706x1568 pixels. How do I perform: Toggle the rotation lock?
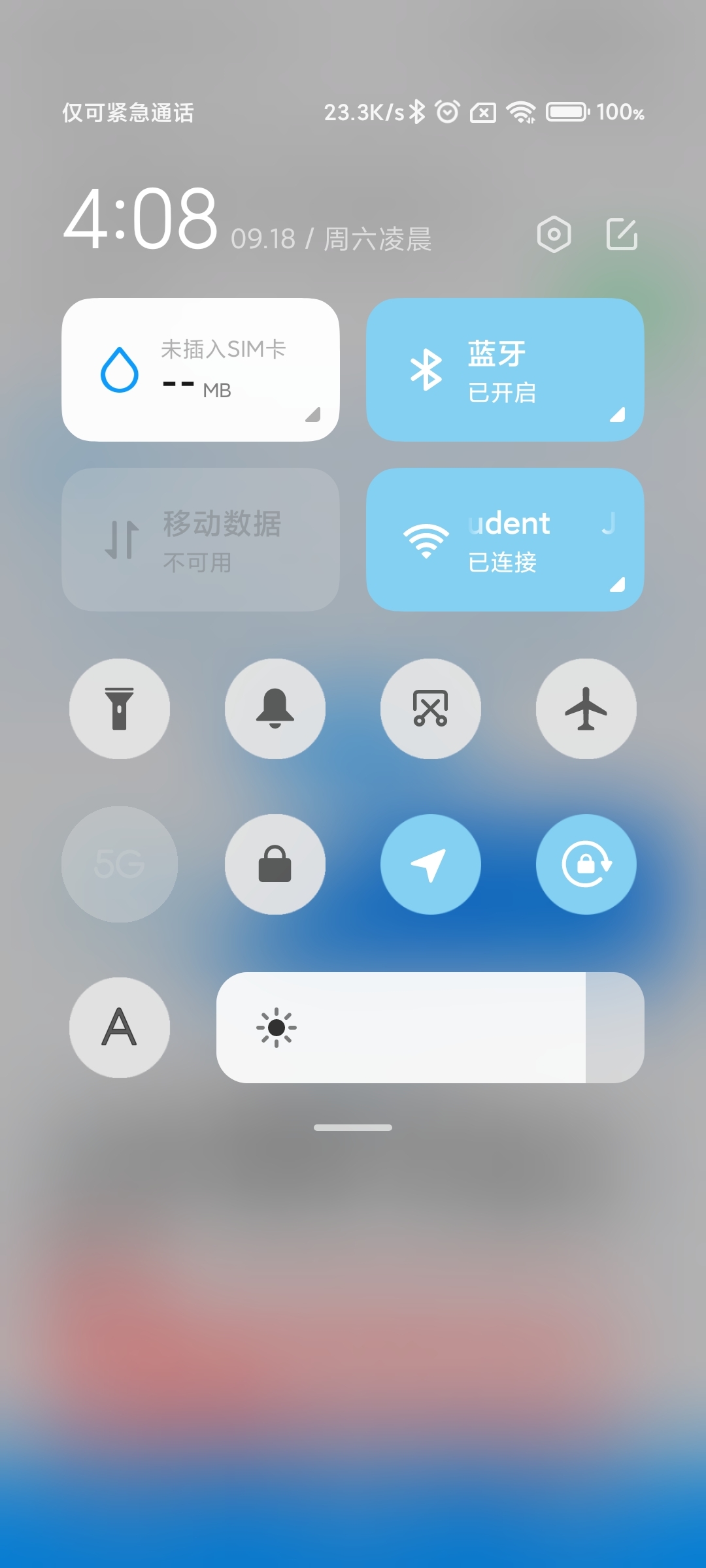pos(586,864)
